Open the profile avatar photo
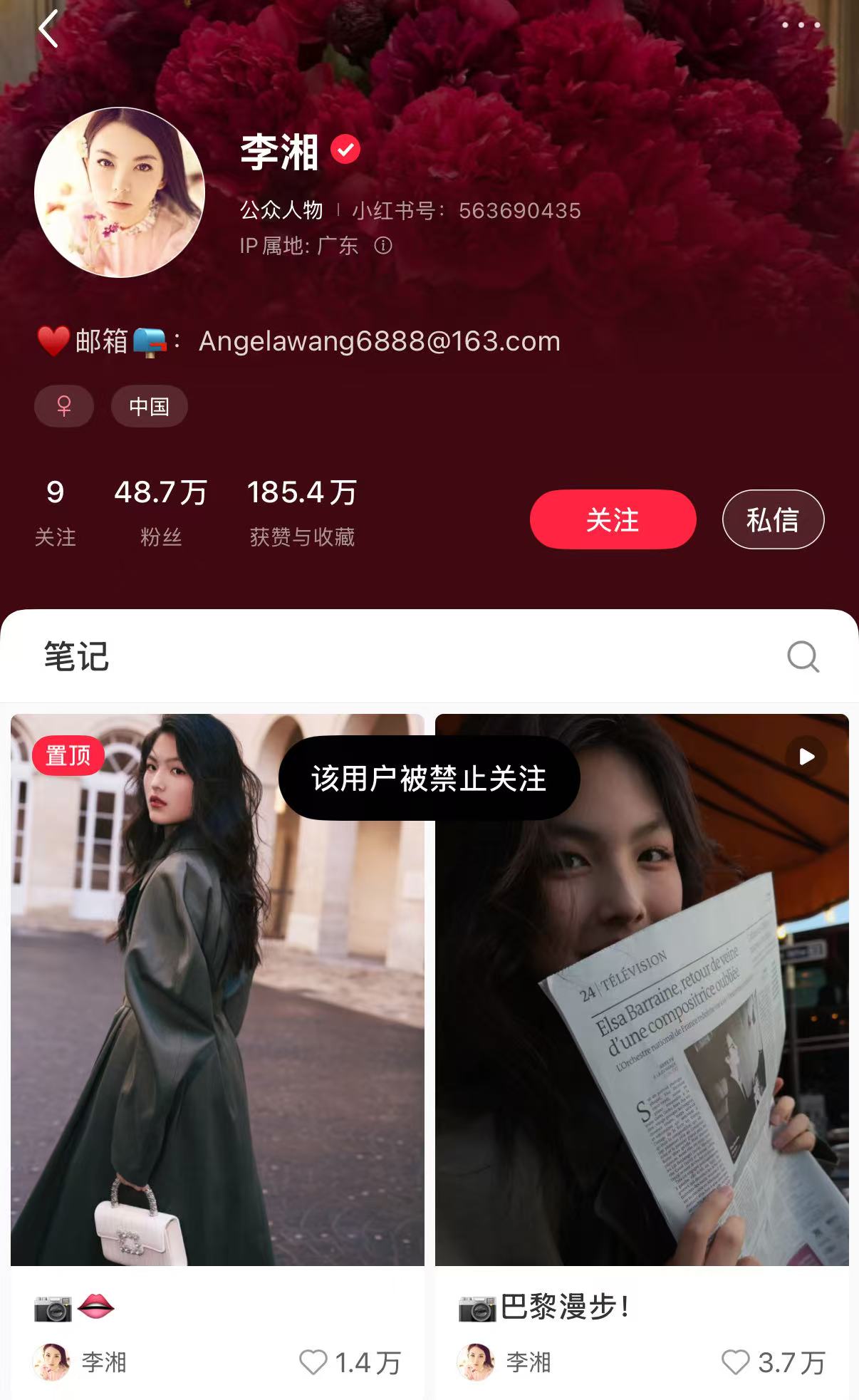The width and height of the screenshot is (859, 1400). click(x=120, y=192)
